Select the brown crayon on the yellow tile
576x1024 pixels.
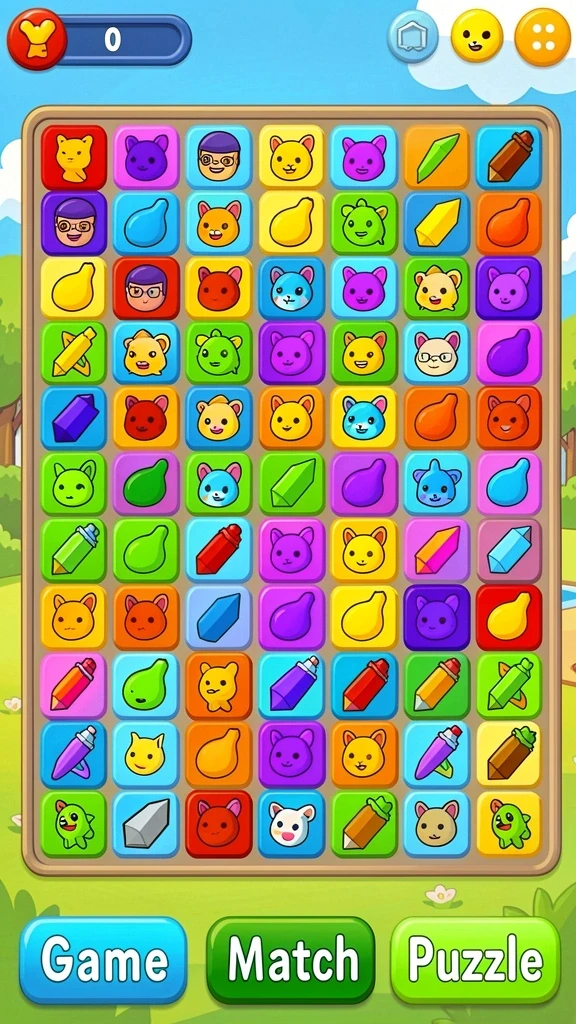click(x=509, y=754)
